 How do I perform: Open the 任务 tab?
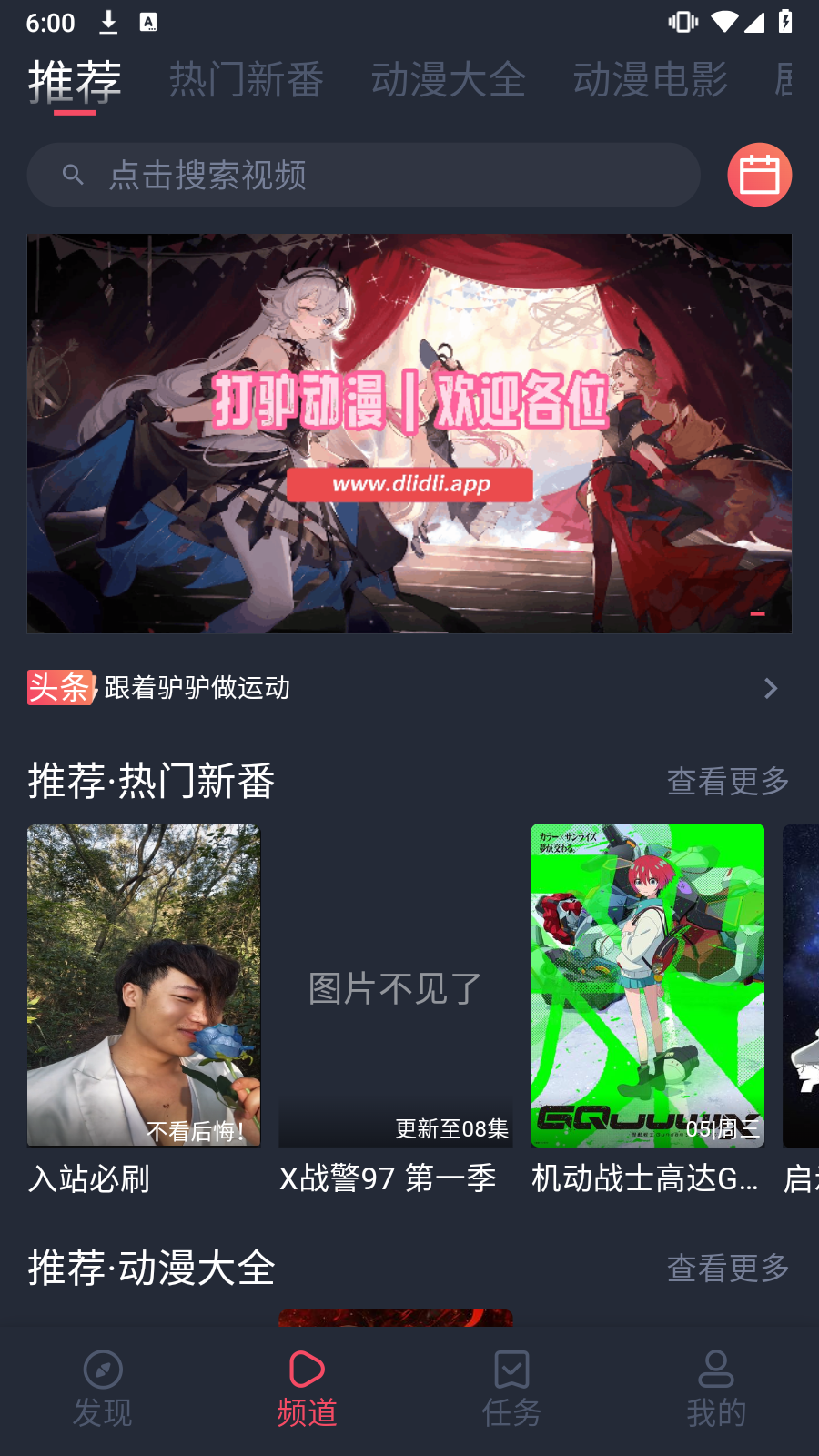pos(511,1390)
